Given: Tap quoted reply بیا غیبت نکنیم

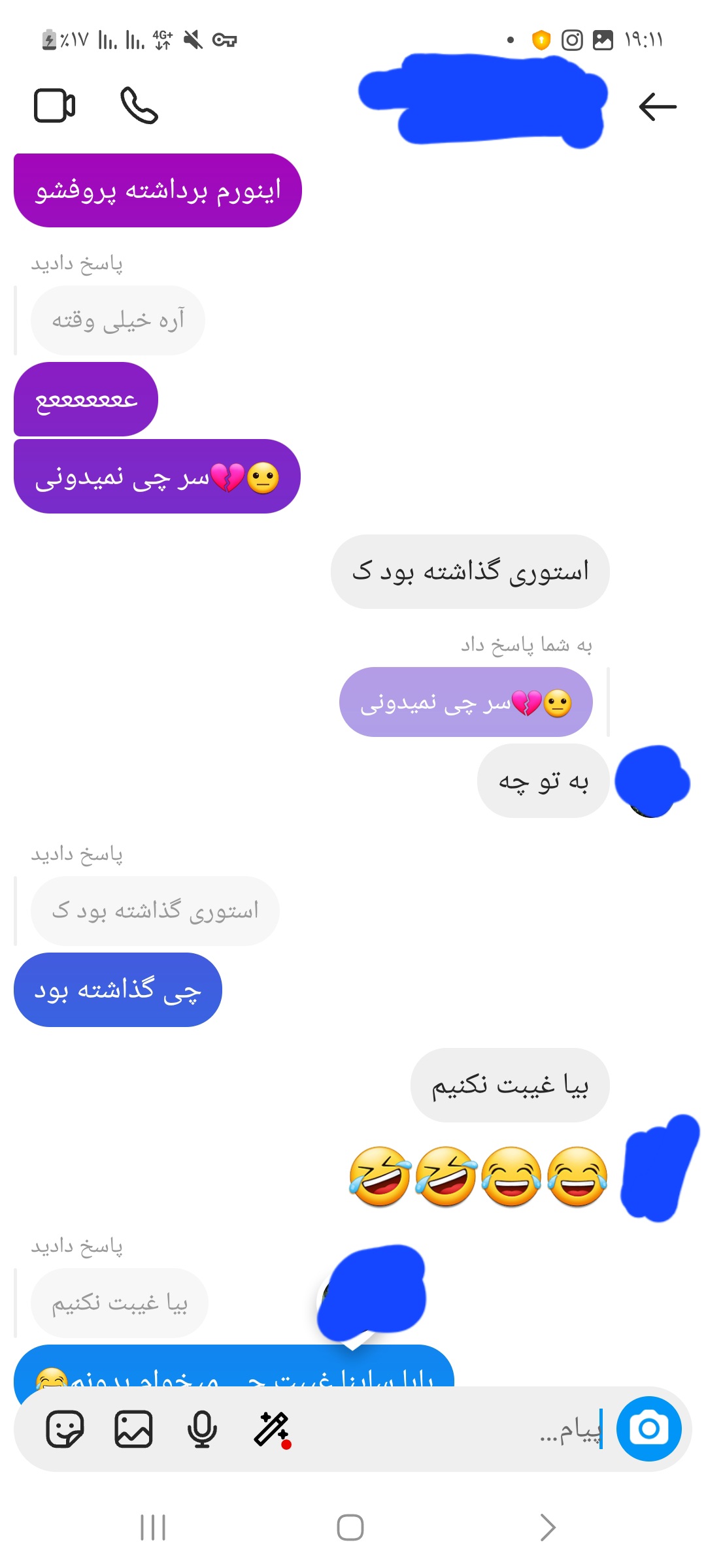Looking at the screenshot, I should click(x=120, y=1303).
